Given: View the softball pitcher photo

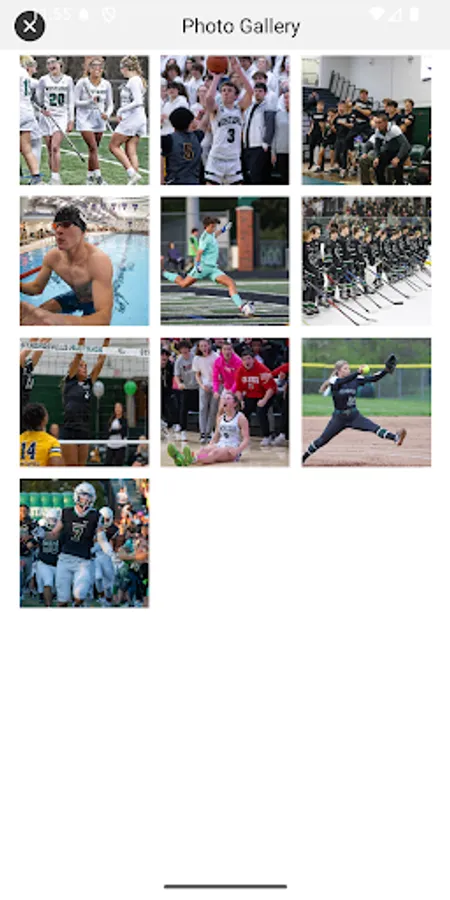Looking at the screenshot, I should (366, 402).
